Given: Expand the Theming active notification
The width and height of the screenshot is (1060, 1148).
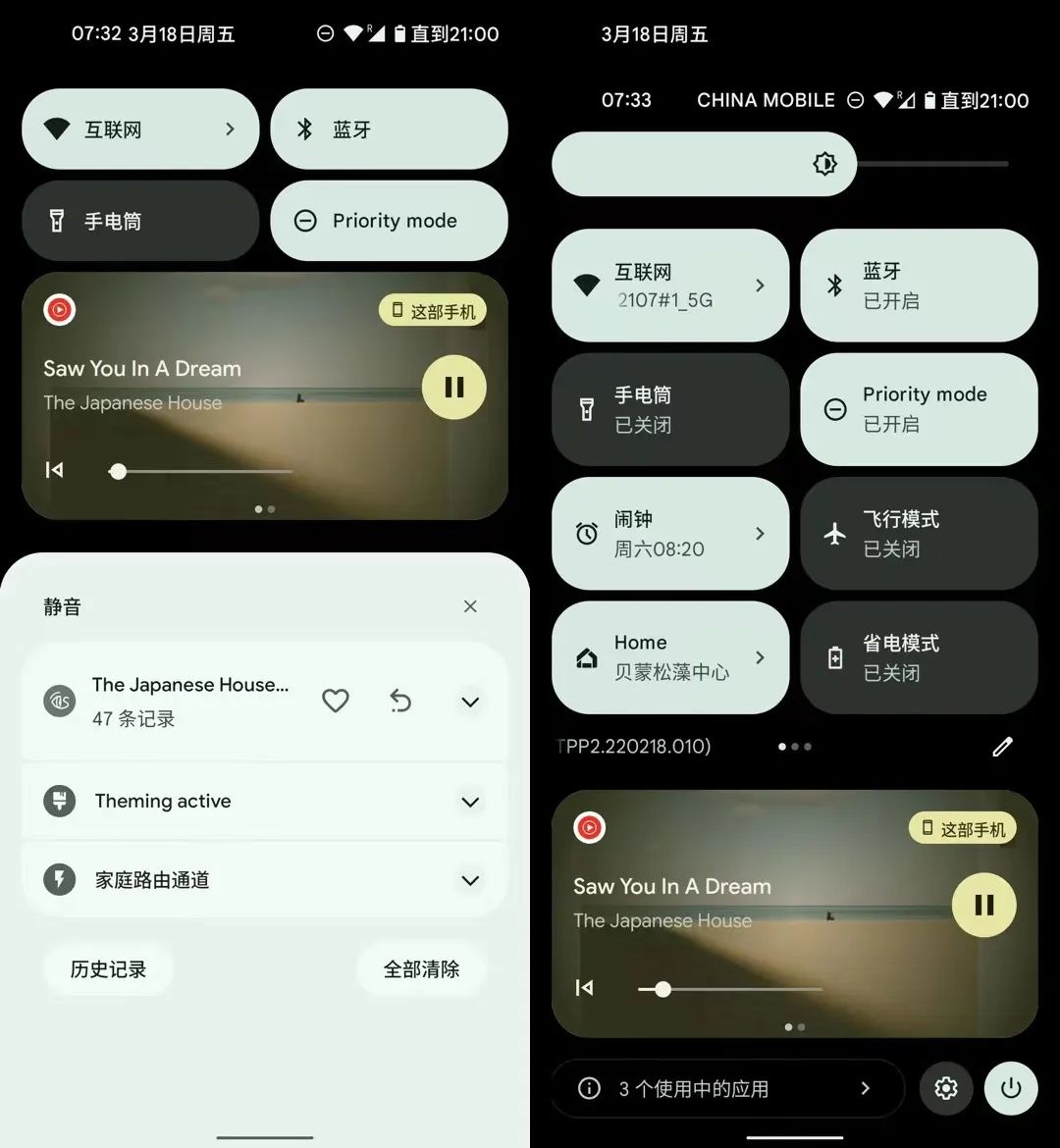Looking at the screenshot, I should 470,802.
